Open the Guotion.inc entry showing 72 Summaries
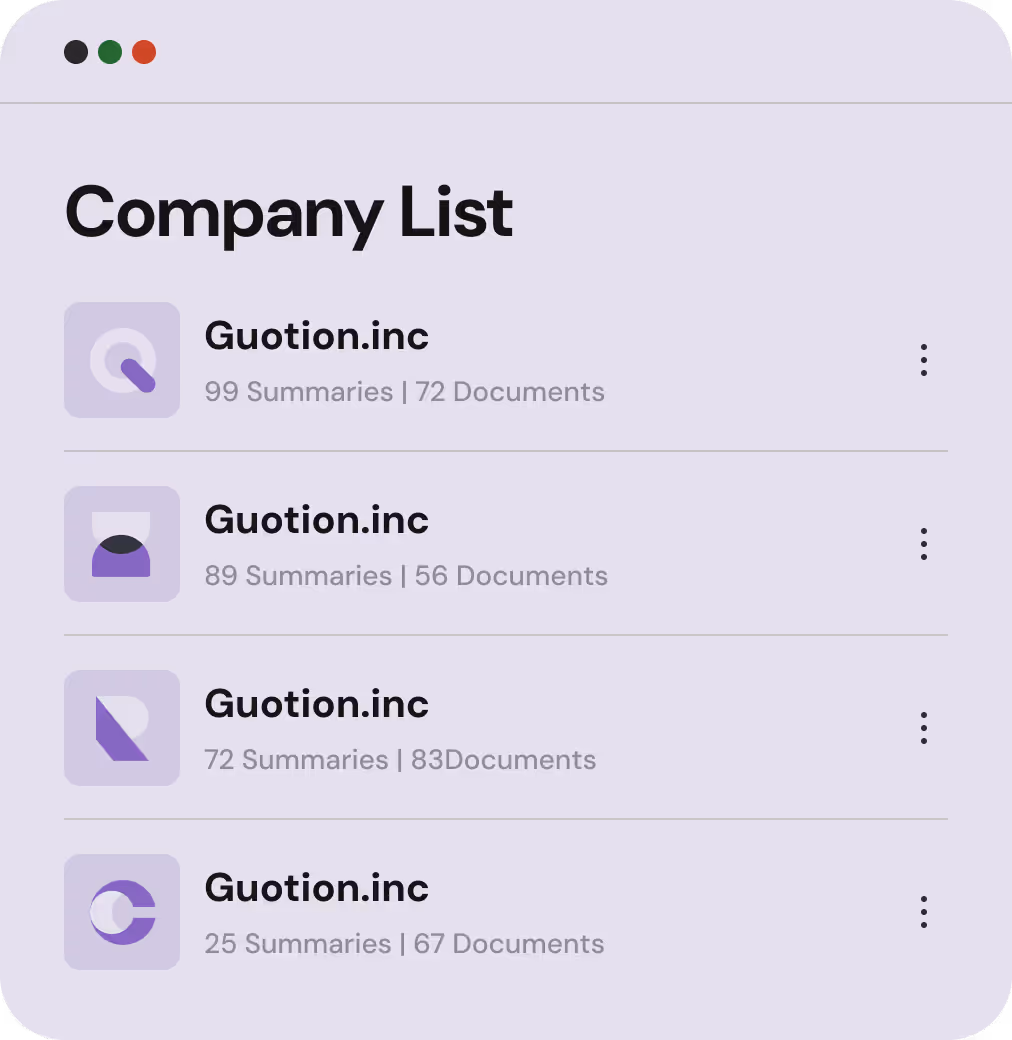 pos(316,704)
